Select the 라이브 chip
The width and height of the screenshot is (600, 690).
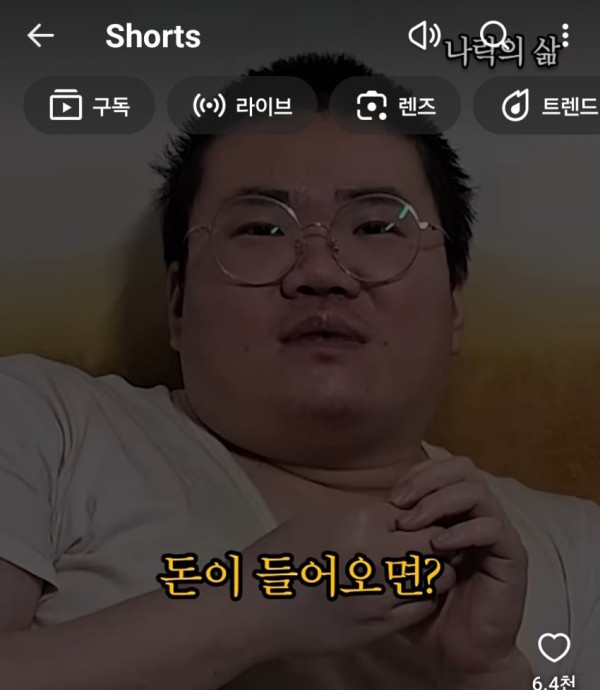tap(242, 106)
